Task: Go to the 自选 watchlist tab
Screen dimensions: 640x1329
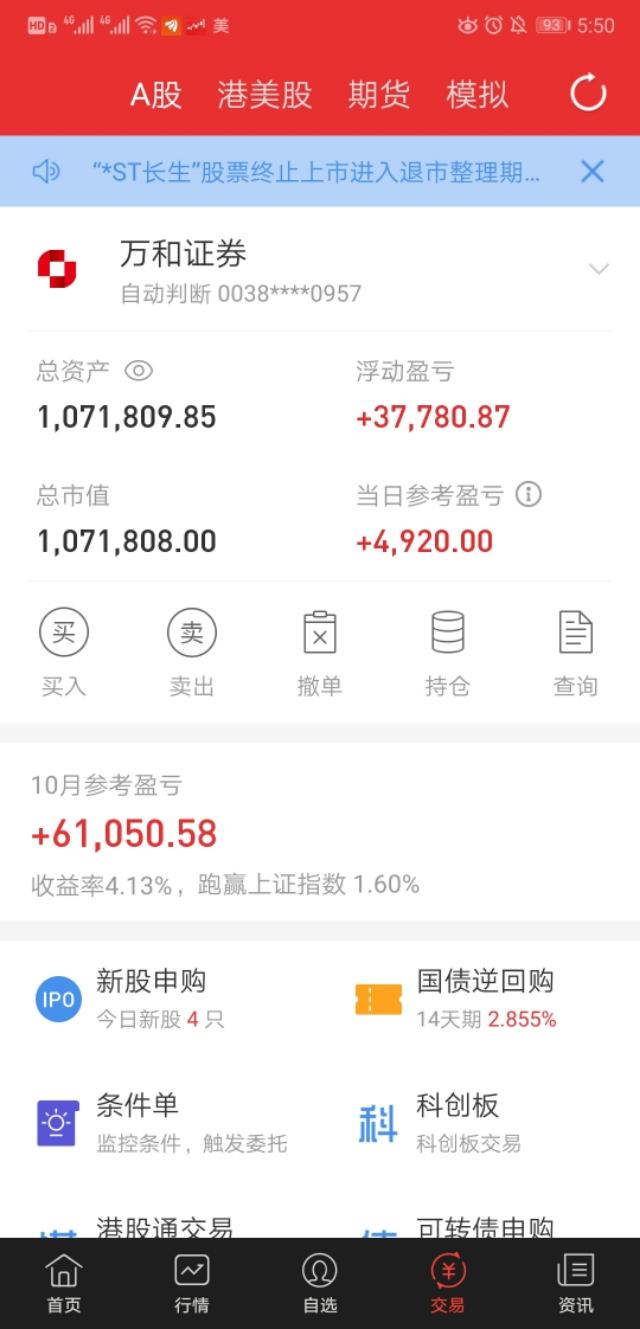Action: 320,1283
